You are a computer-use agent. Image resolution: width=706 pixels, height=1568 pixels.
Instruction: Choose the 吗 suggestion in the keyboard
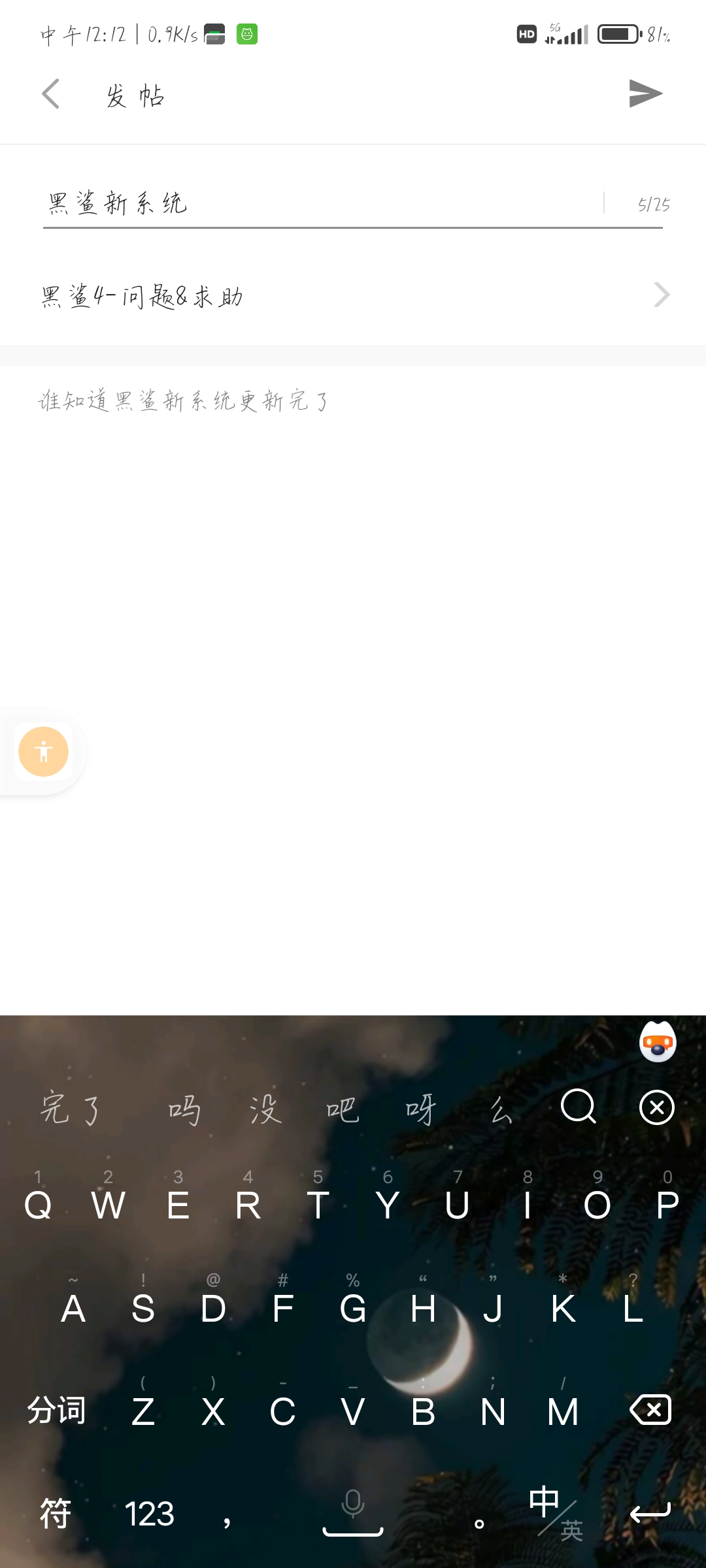(184, 1109)
